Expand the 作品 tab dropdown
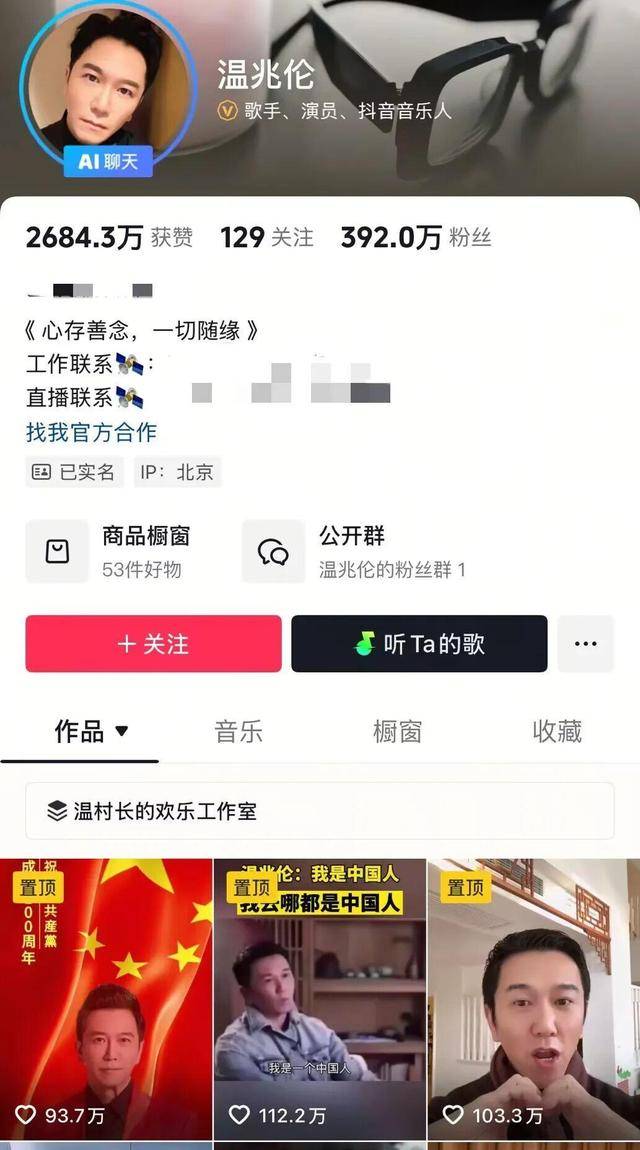The height and width of the screenshot is (1150, 640). (x=121, y=731)
